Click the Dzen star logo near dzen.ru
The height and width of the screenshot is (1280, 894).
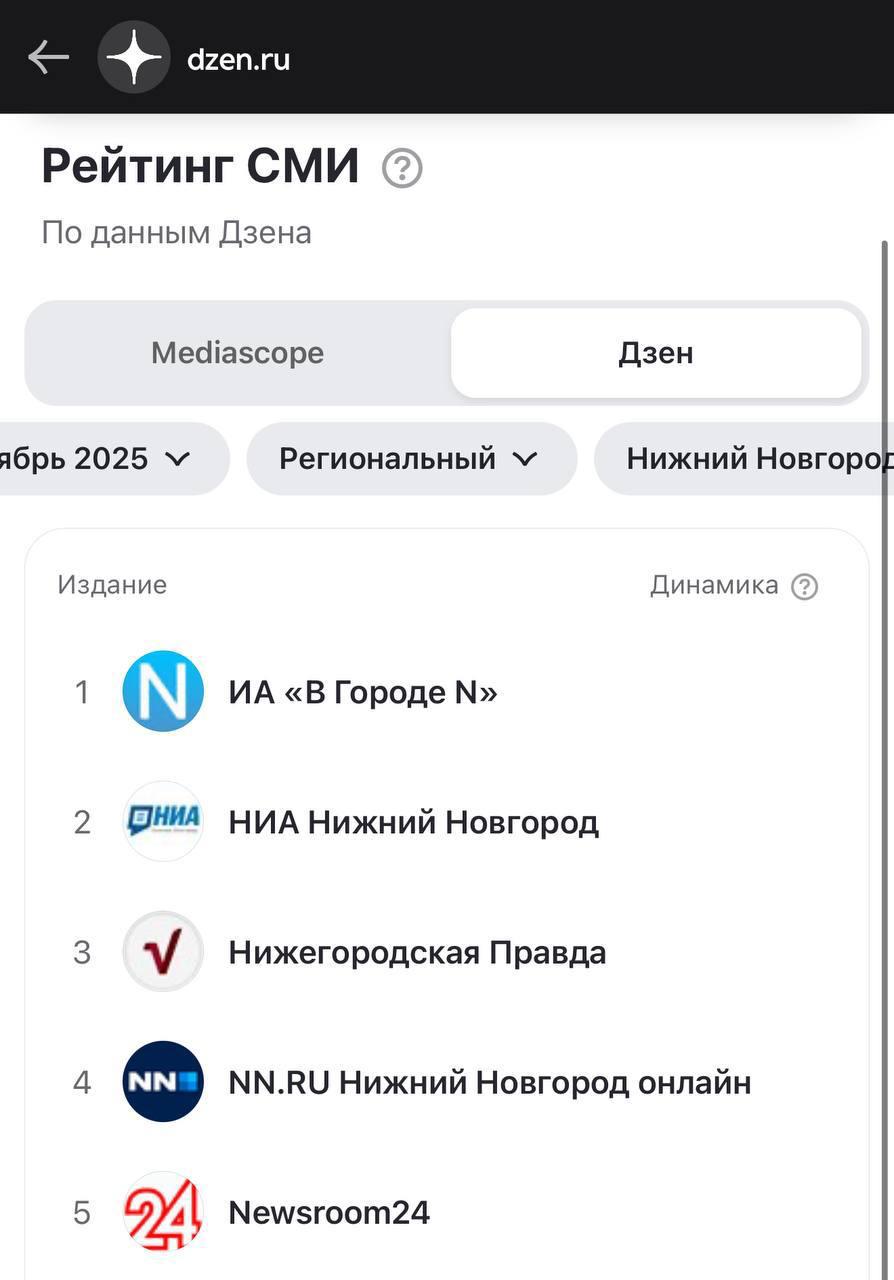point(134,56)
